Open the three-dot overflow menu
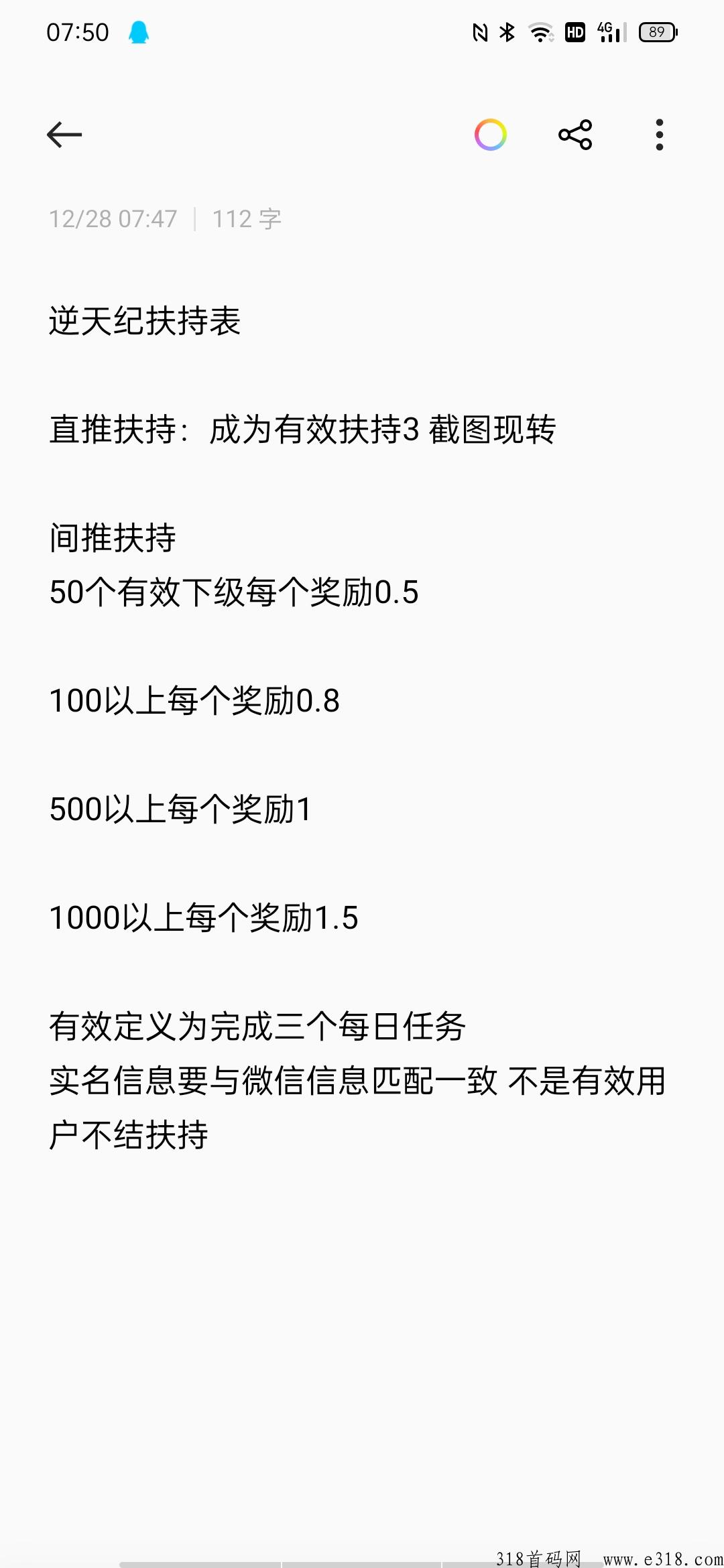 660,135
